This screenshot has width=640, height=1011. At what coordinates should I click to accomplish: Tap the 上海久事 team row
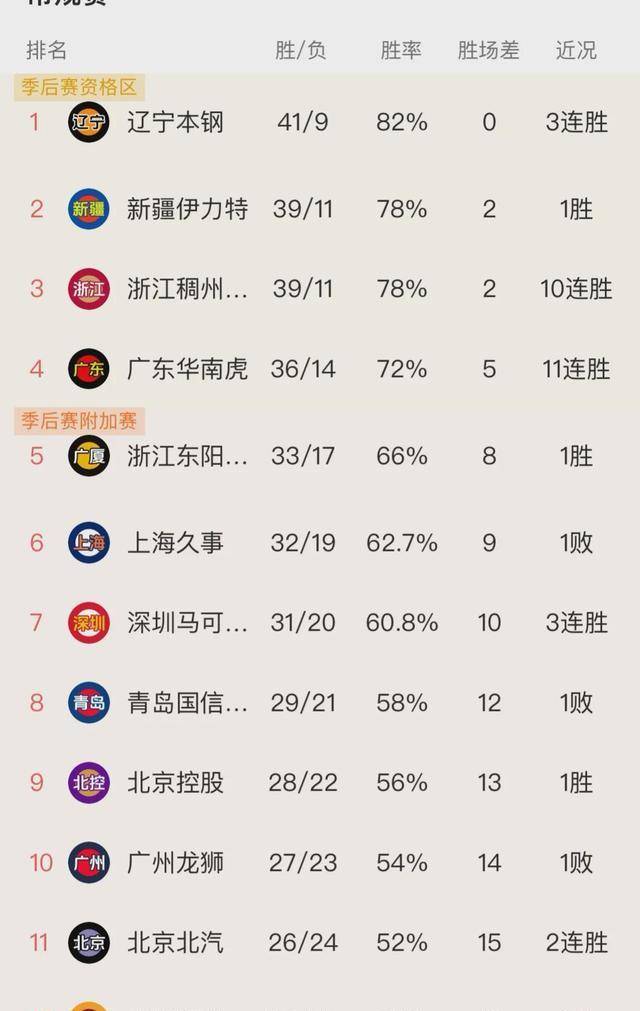pos(175,543)
